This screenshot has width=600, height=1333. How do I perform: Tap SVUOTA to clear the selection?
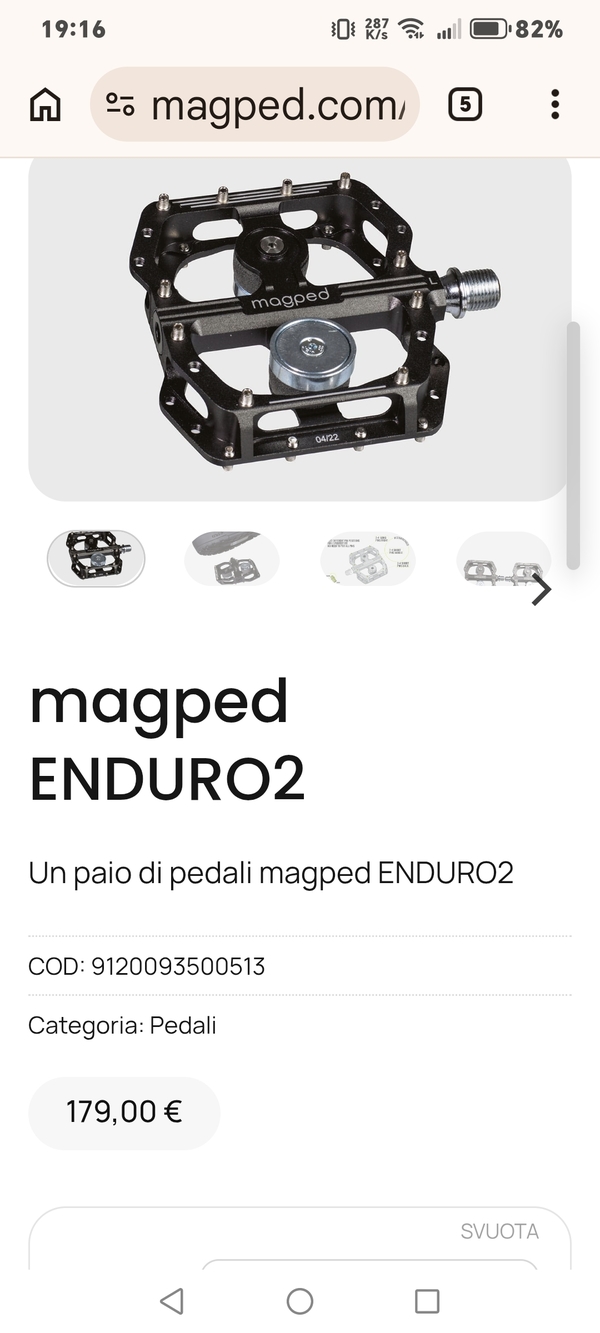pyautogui.click(x=499, y=1231)
